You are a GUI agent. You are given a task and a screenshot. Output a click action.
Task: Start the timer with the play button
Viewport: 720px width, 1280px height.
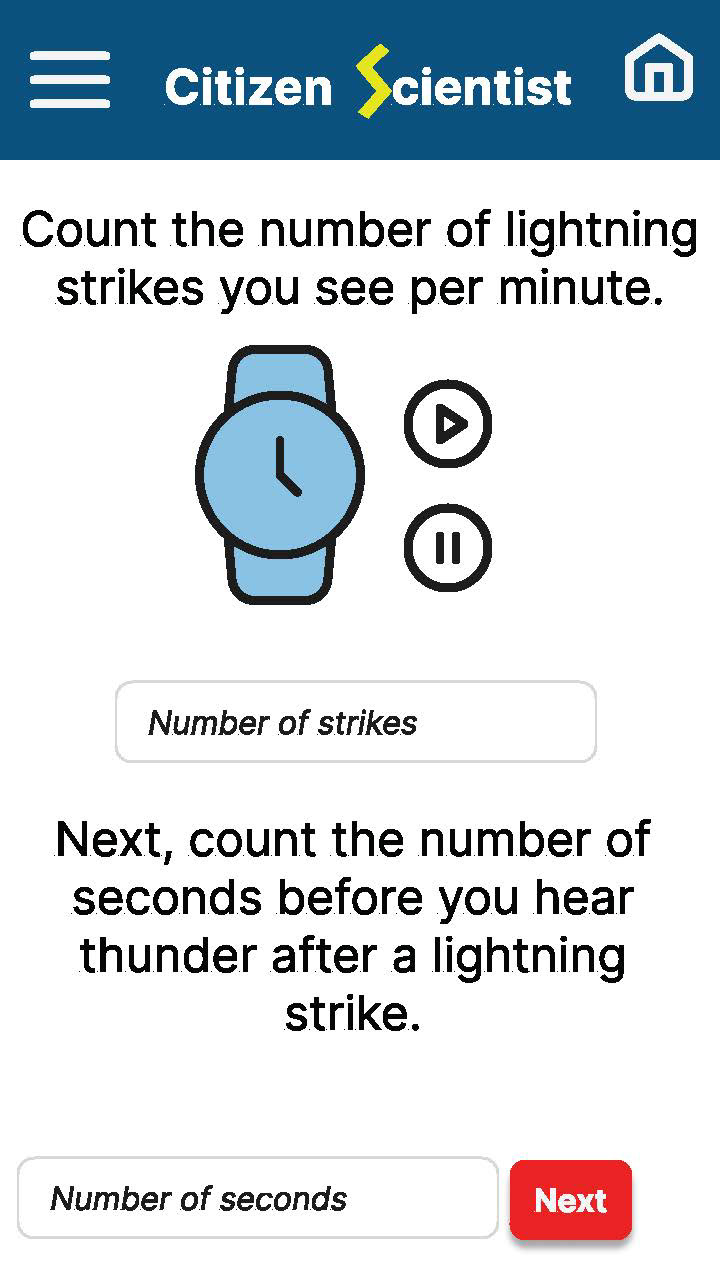(x=448, y=424)
